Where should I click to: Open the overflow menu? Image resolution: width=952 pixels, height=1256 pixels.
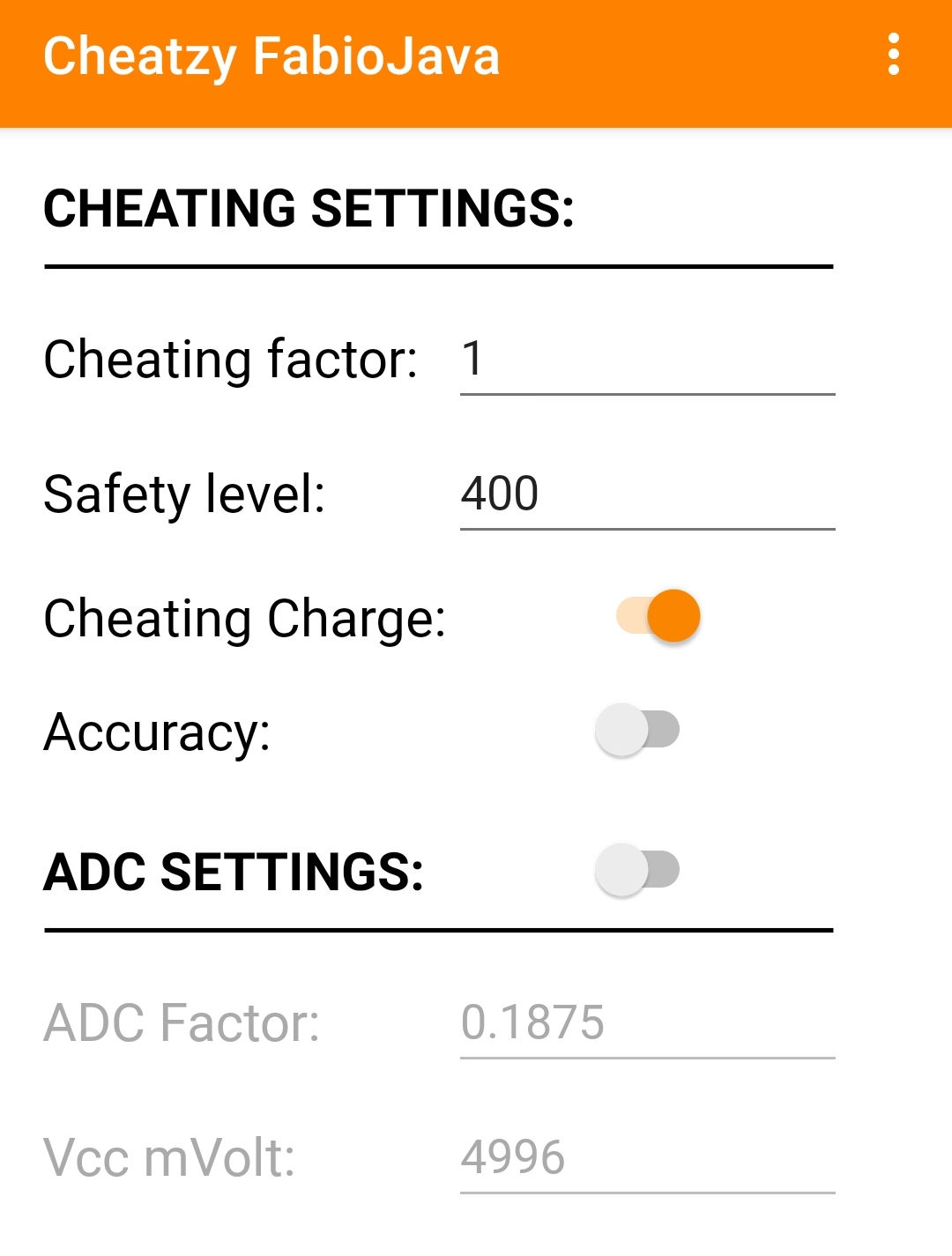[894, 55]
